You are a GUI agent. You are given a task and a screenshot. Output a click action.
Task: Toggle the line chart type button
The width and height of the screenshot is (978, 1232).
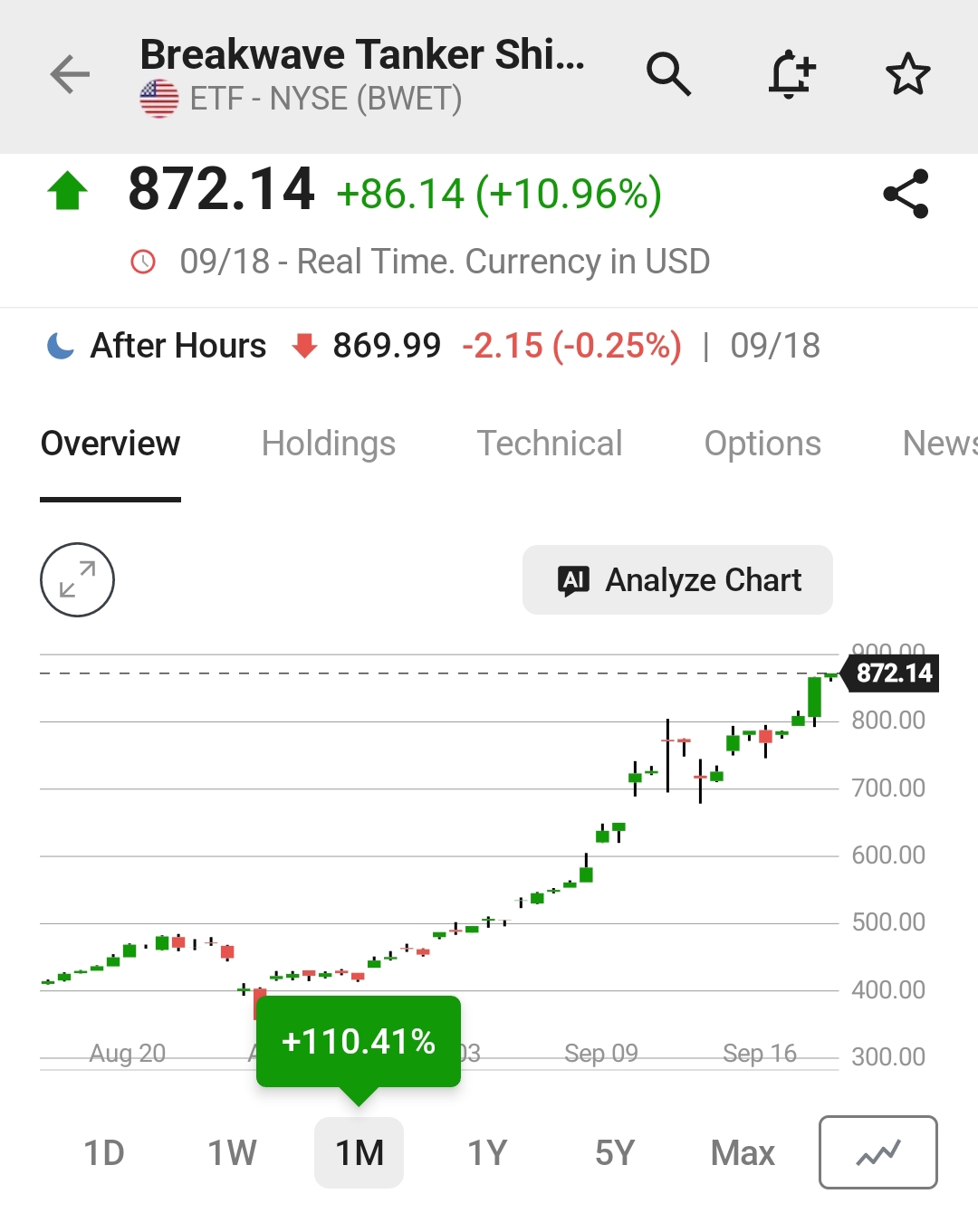(x=878, y=1152)
